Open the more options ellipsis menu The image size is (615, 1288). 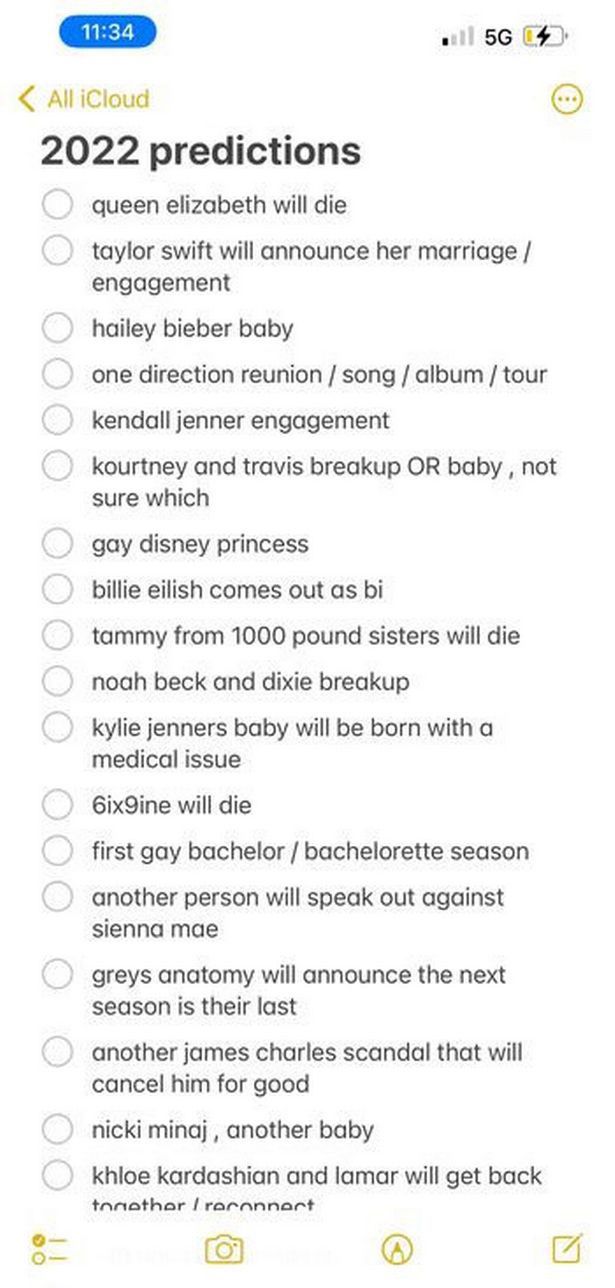click(x=567, y=99)
